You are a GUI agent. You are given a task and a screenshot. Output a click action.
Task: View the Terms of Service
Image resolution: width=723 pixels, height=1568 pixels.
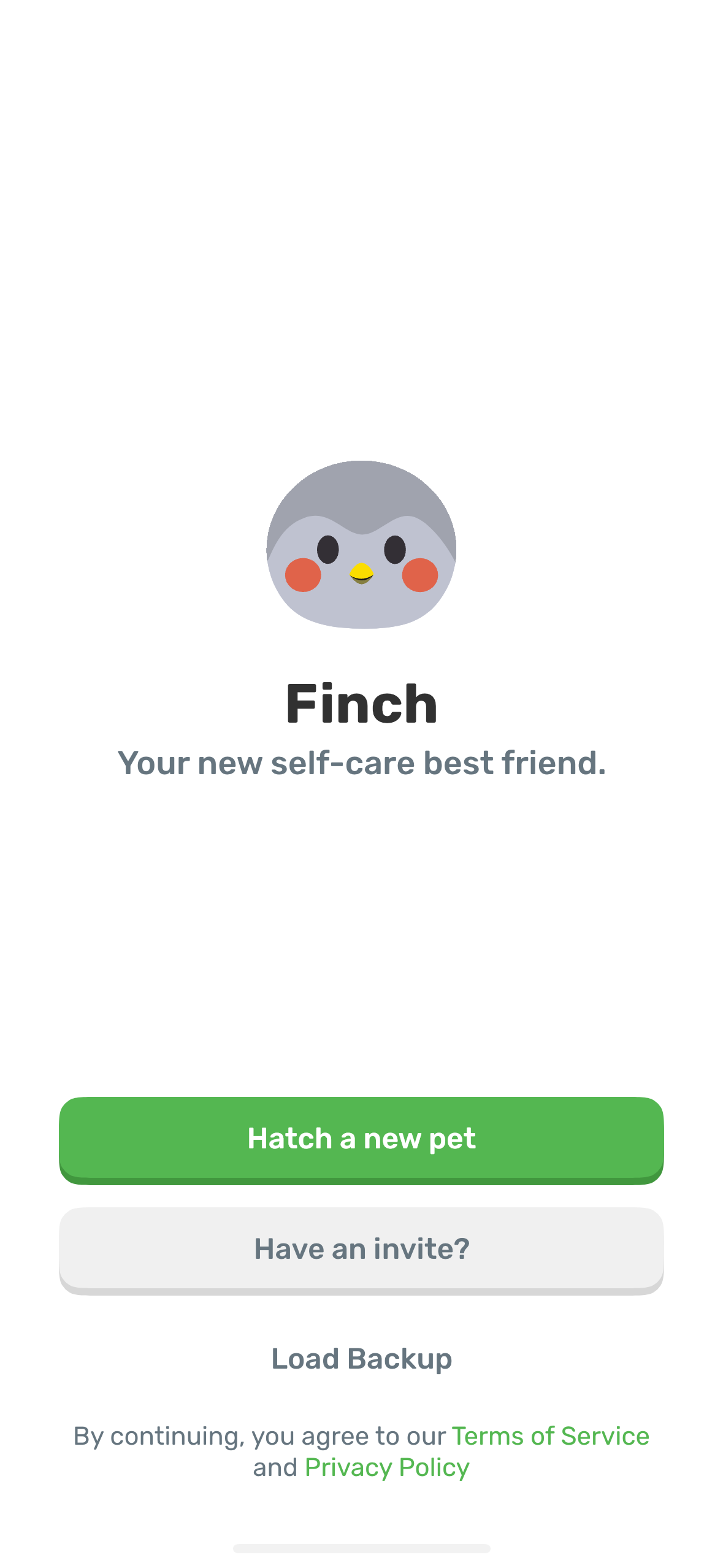(550, 1436)
